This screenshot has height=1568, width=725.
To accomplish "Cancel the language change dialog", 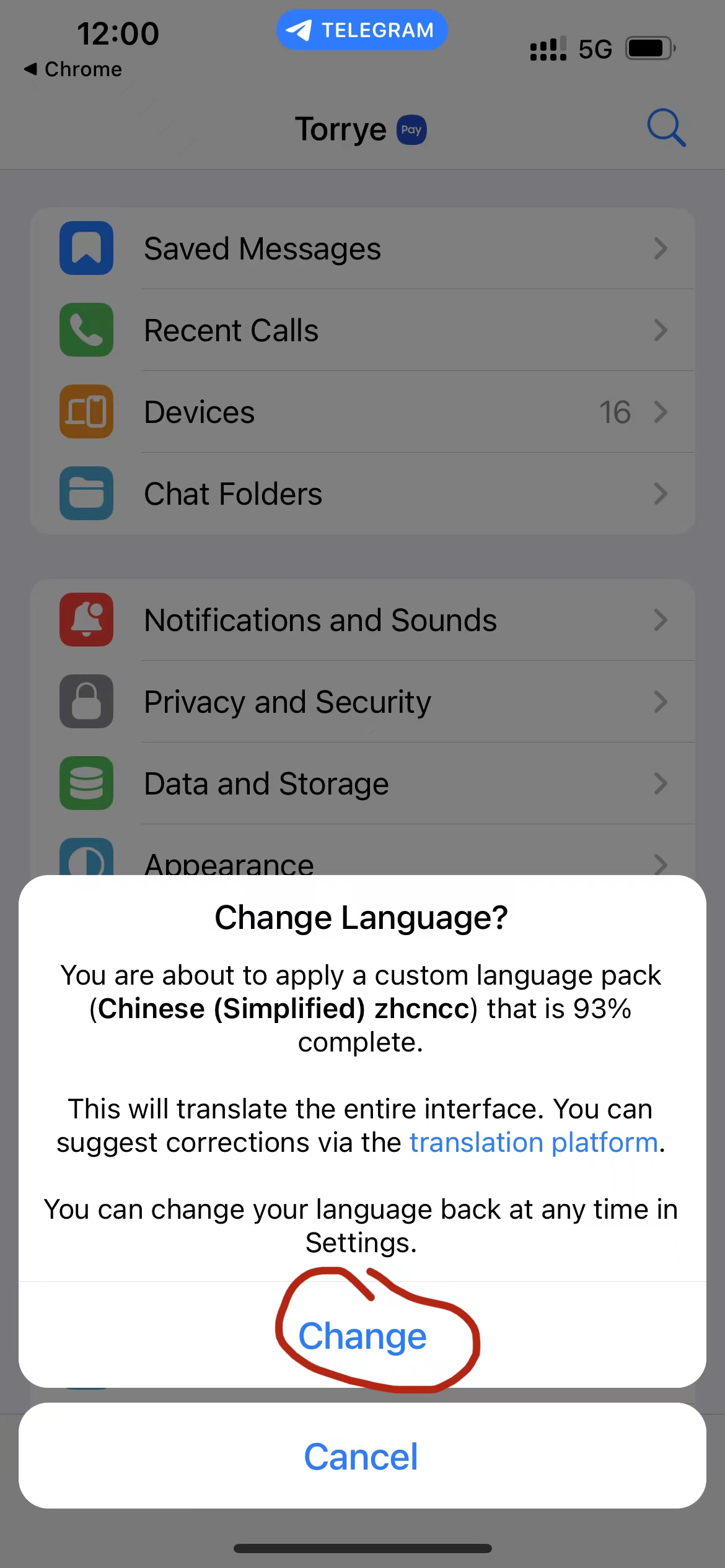I will (361, 1456).
